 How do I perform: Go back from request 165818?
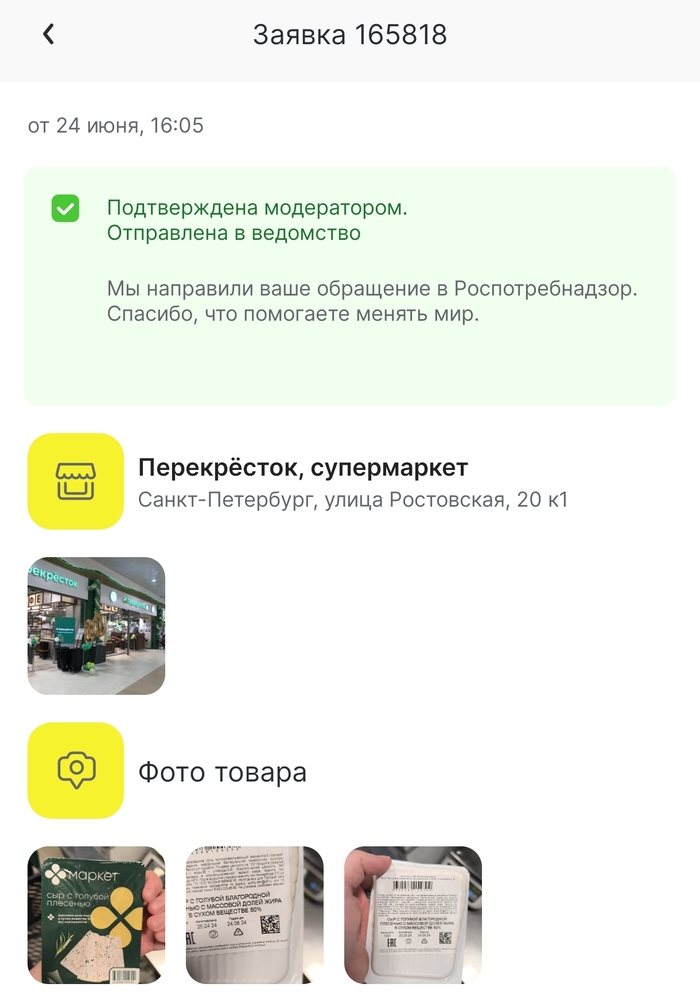click(x=48, y=35)
